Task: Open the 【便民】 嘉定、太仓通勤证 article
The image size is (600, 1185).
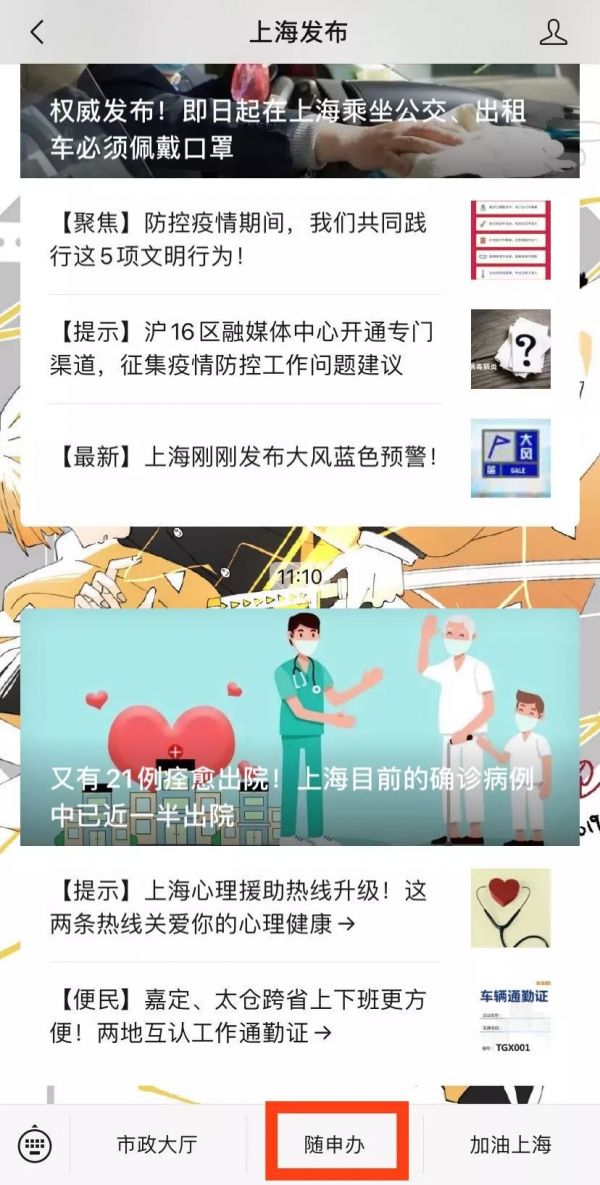Action: click(x=299, y=1016)
